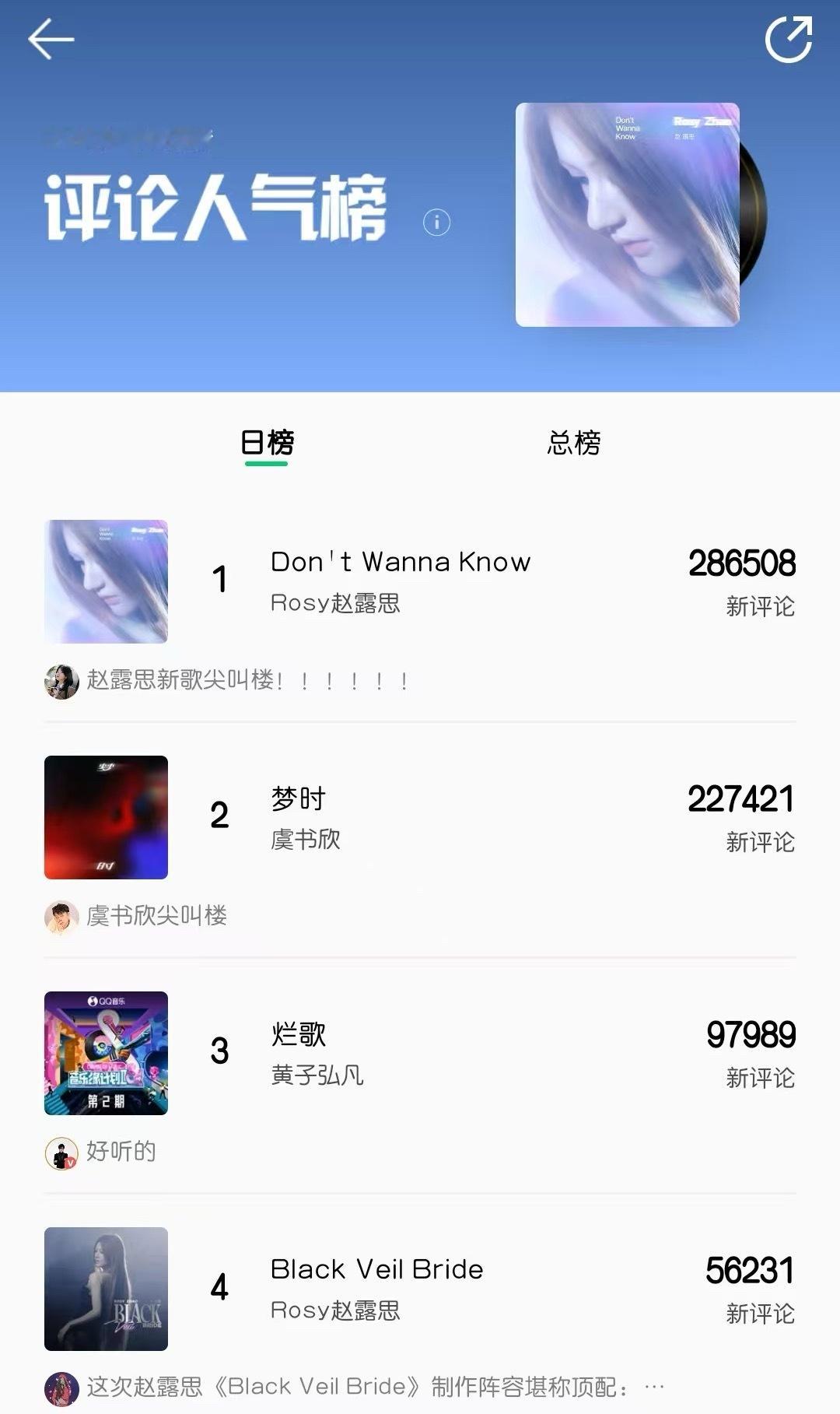Open the comment 赵露思新歌尖叫楼 under rank 1

(x=249, y=679)
